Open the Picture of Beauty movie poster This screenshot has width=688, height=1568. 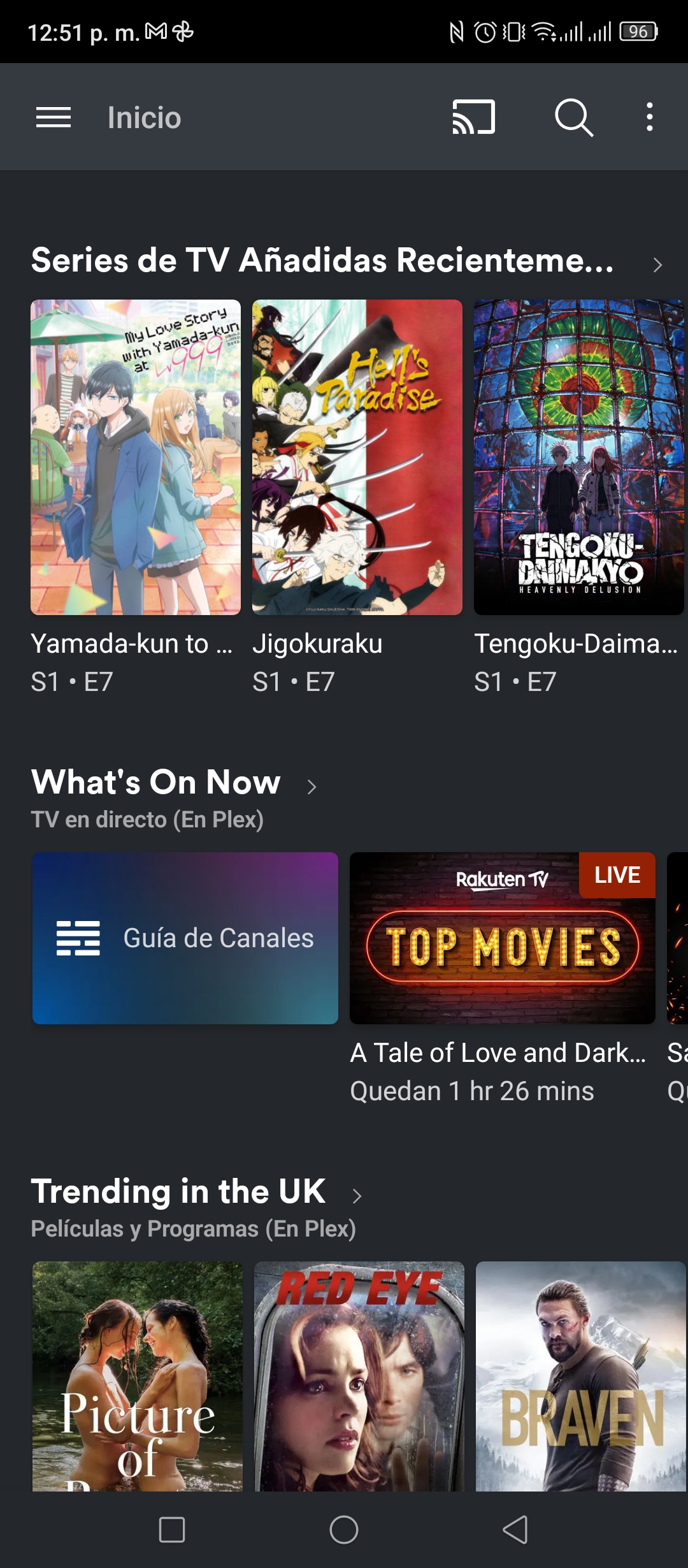[138, 1376]
